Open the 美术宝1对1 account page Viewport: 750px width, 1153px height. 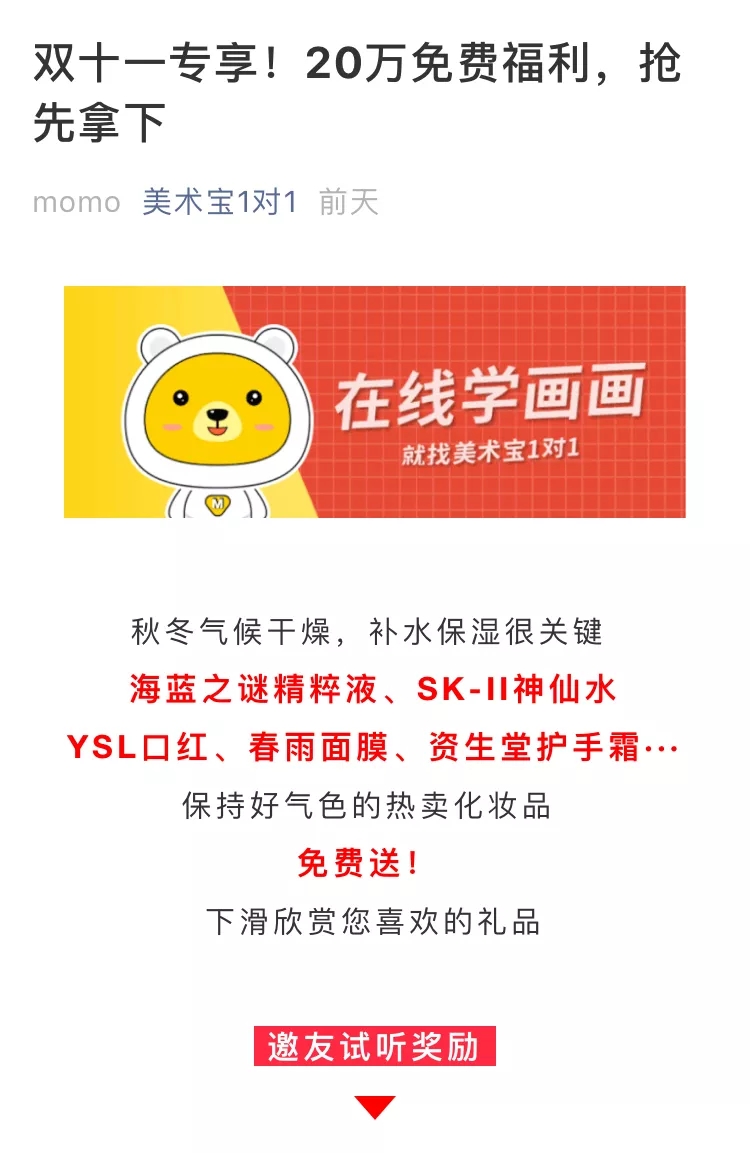[x=220, y=203]
